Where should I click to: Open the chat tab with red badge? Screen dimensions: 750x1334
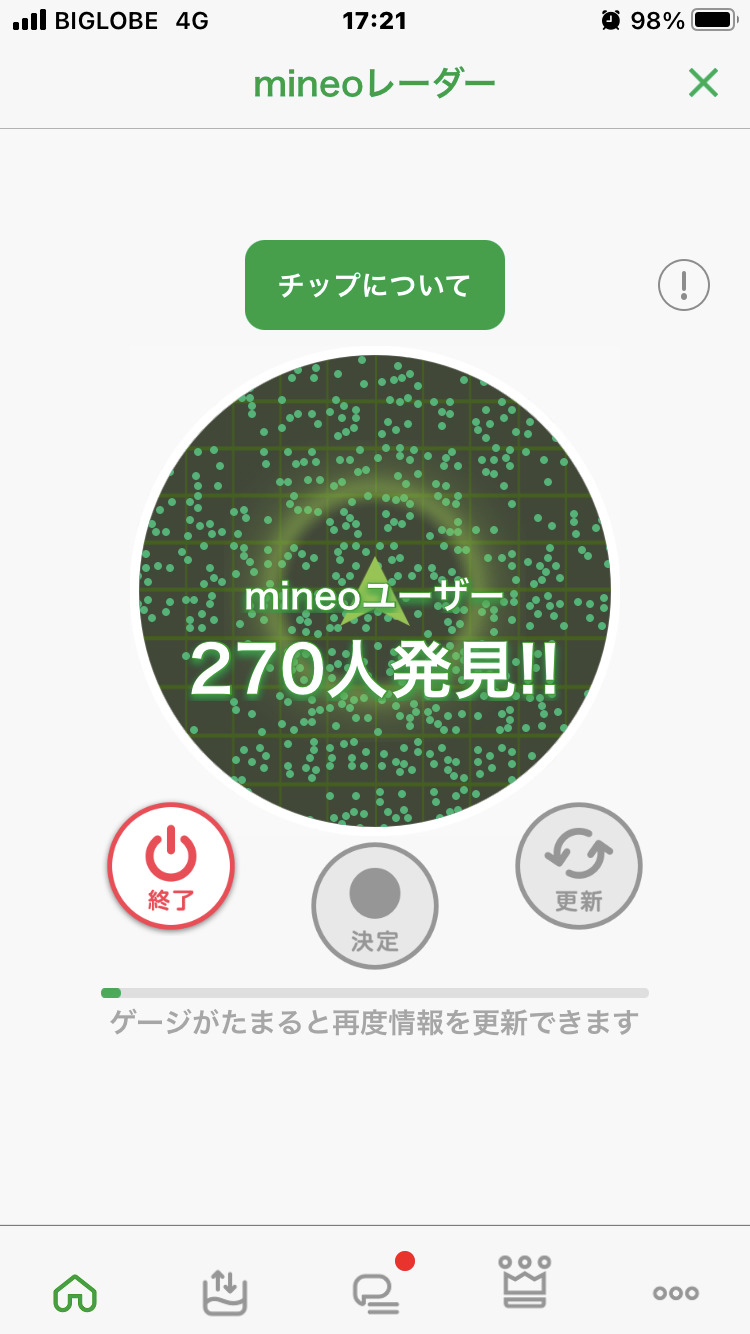(377, 1290)
